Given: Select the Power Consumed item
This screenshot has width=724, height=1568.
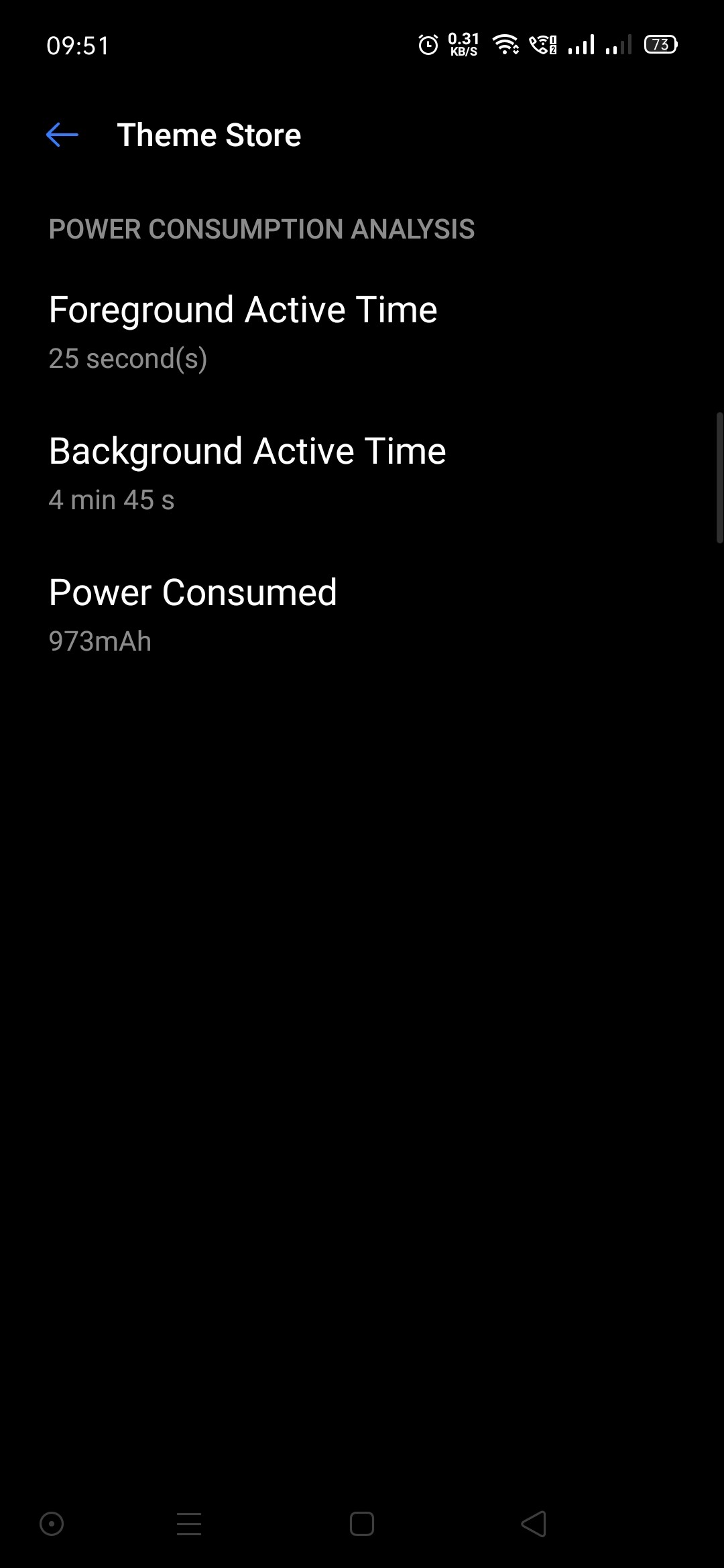Looking at the screenshot, I should click(193, 592).
